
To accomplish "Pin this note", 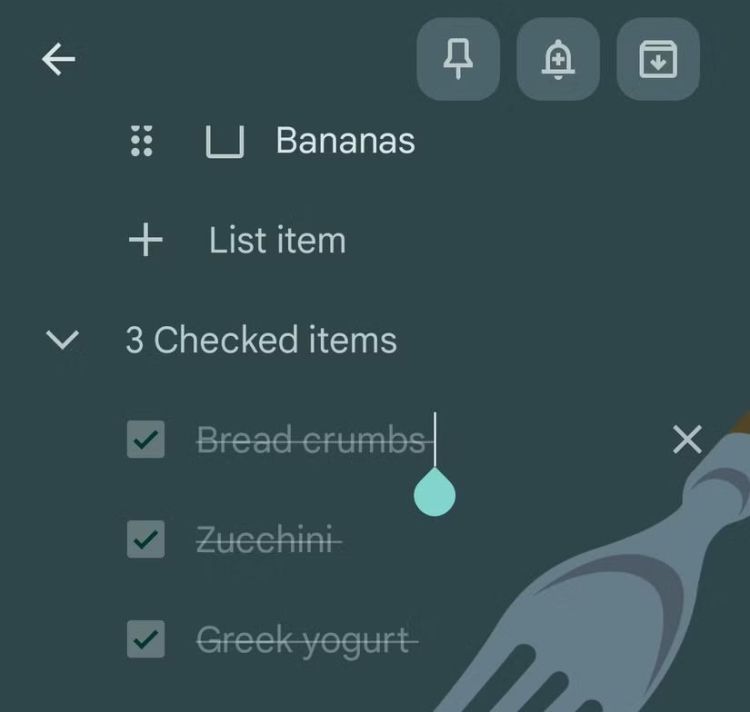I will click(458, 60).
